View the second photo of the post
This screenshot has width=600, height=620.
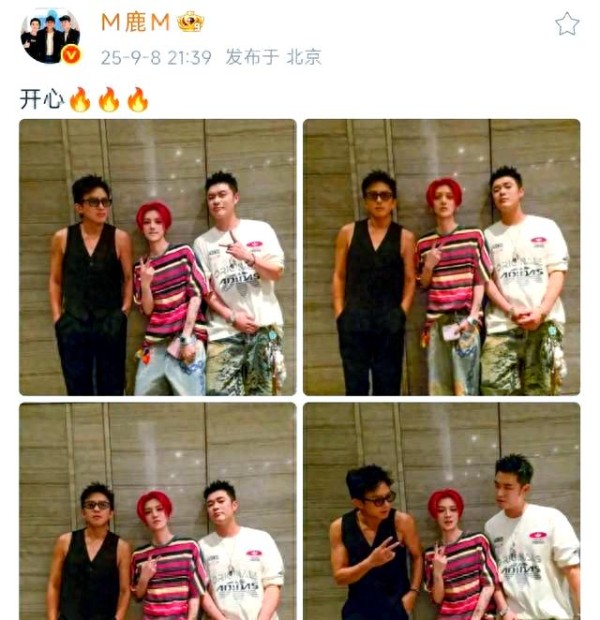441,257
